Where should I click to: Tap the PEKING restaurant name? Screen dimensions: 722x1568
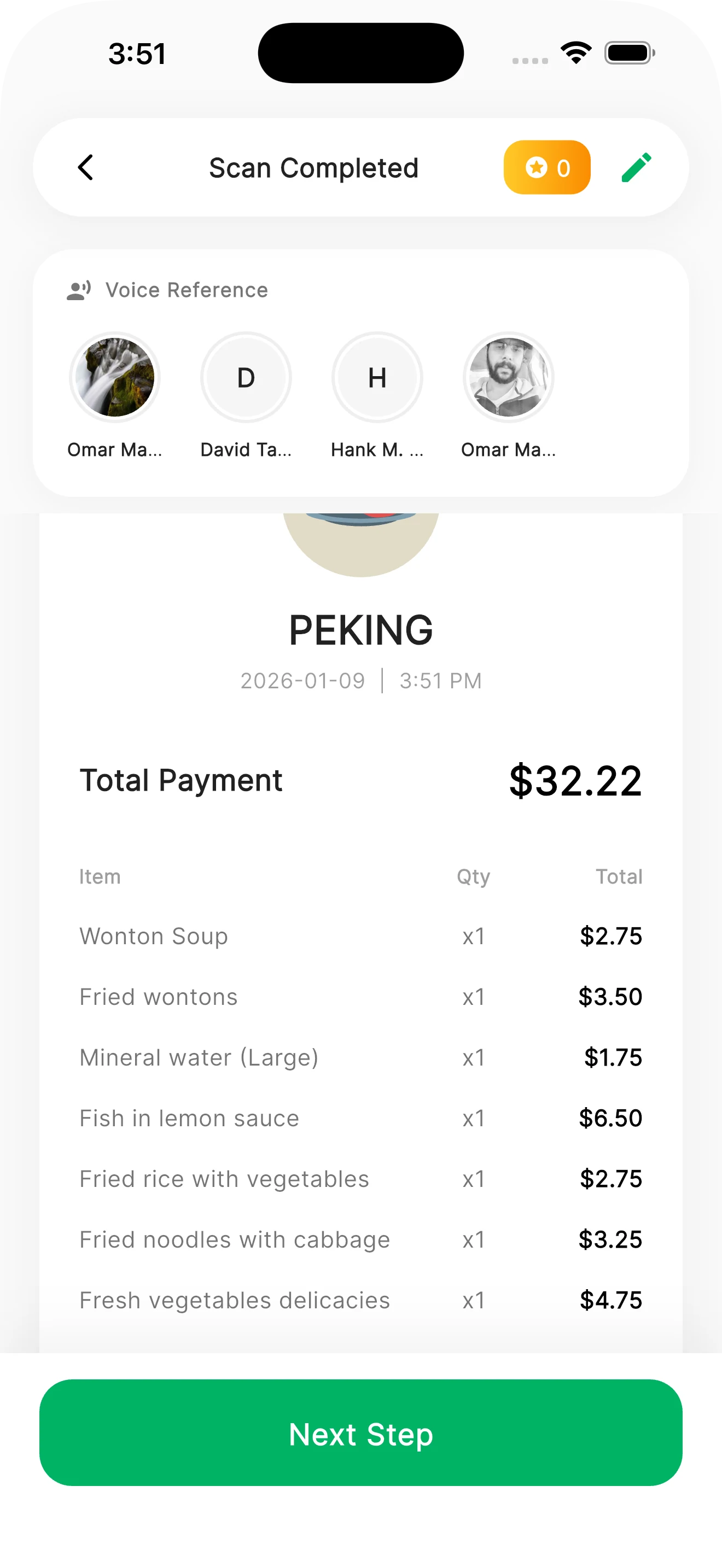point(360,629)
